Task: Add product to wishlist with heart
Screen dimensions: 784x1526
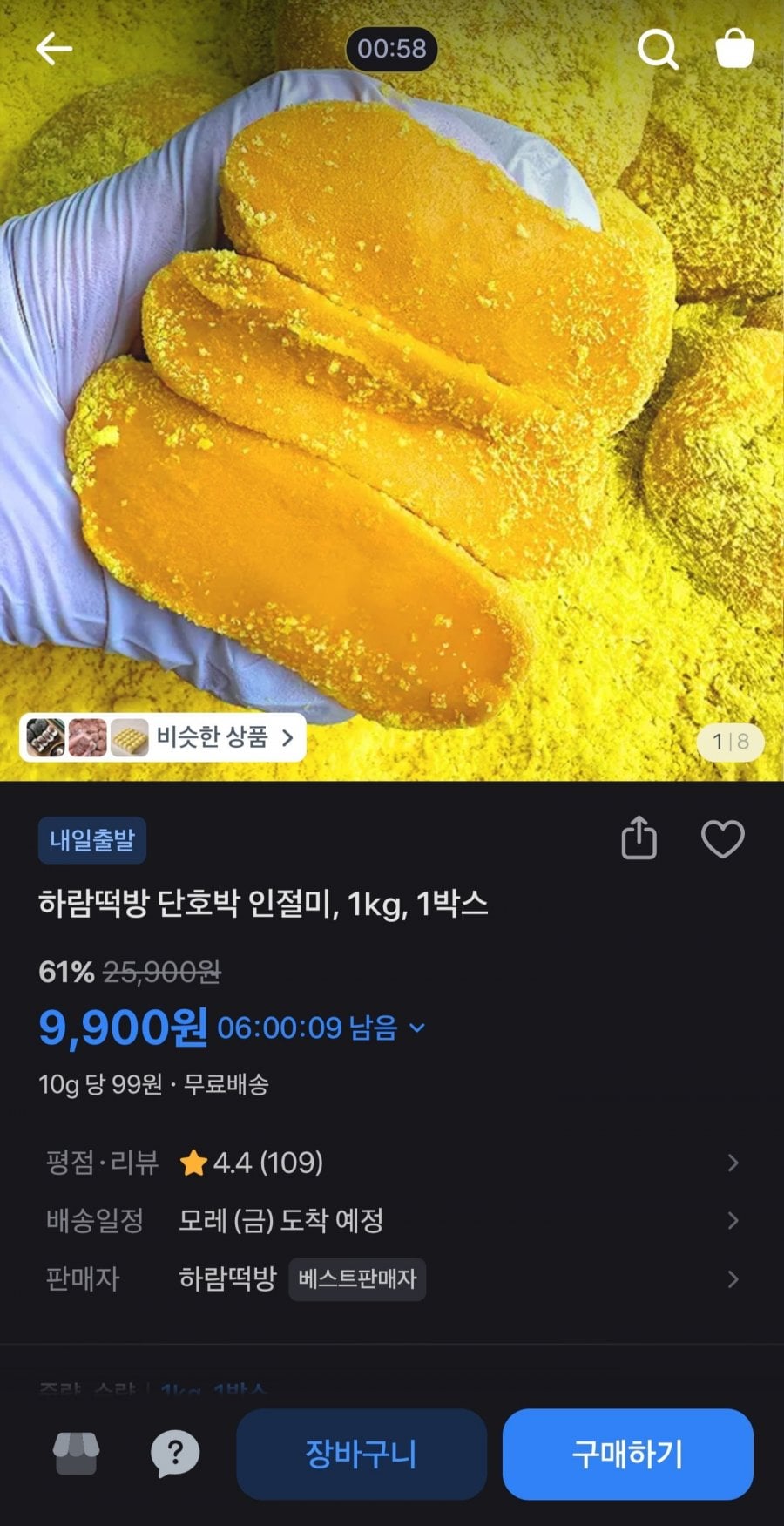Action: pos(722,838)
